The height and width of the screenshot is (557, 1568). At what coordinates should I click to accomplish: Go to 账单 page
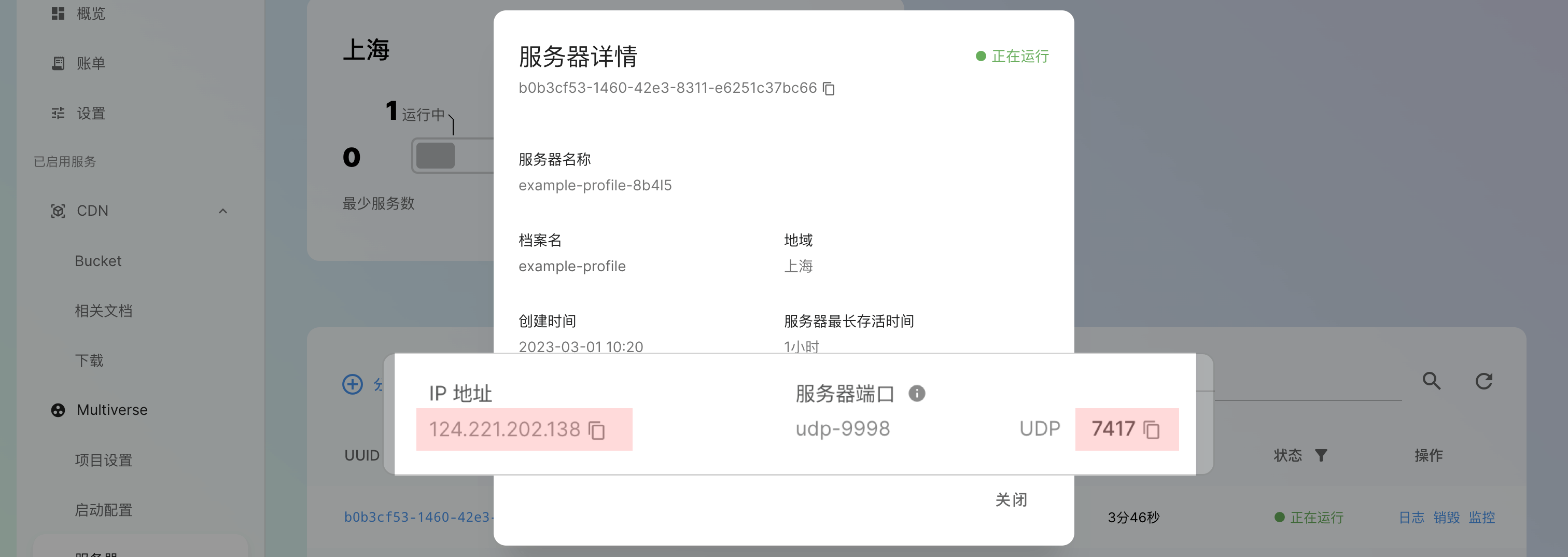click(90, 63)
